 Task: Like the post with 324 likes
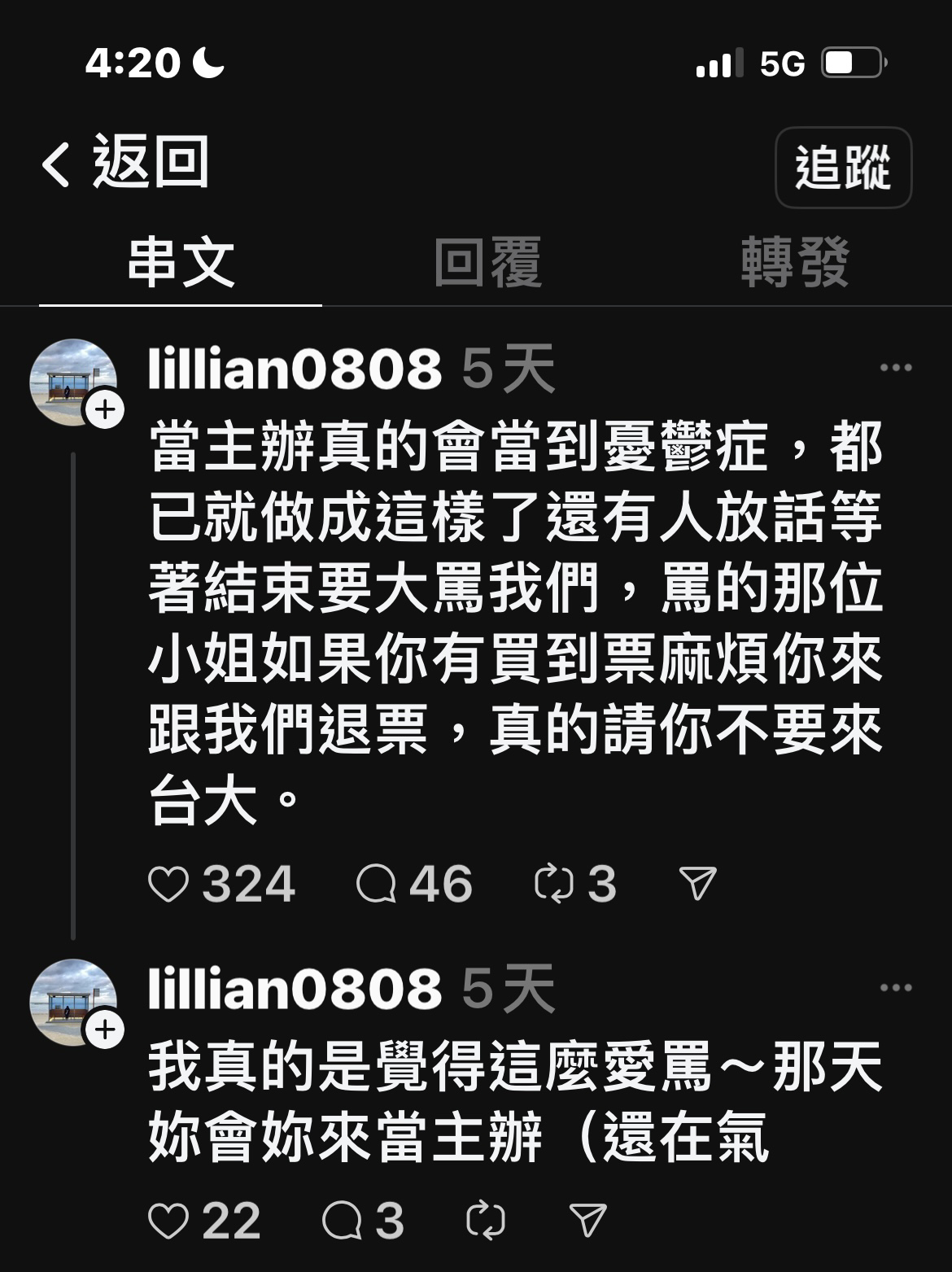click(169, 884)
